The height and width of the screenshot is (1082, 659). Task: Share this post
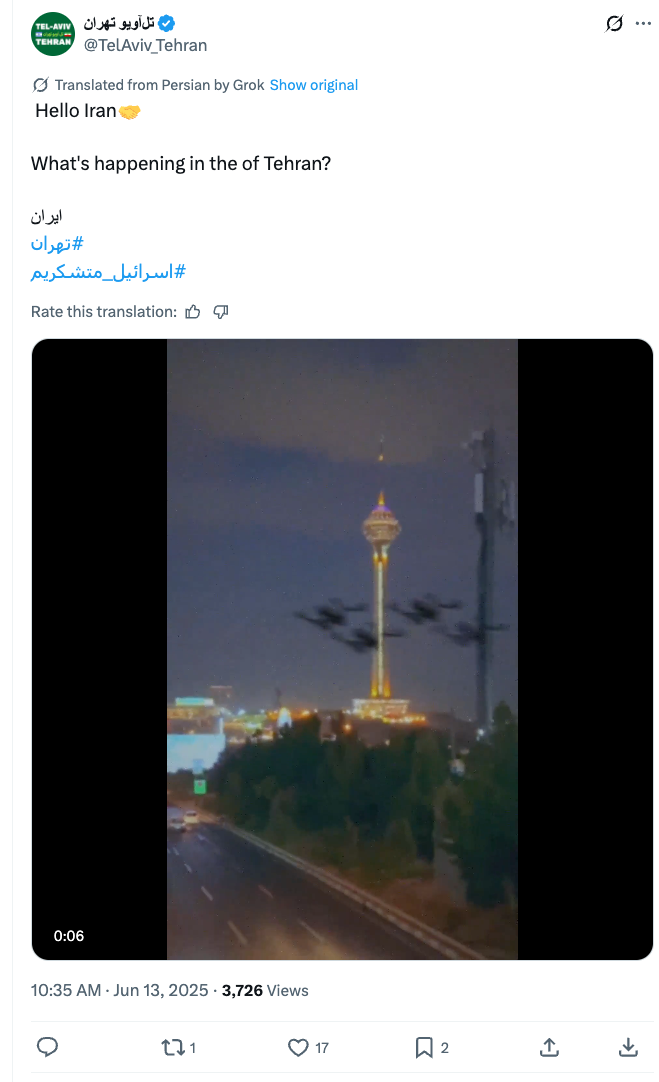pos(550,1047)
